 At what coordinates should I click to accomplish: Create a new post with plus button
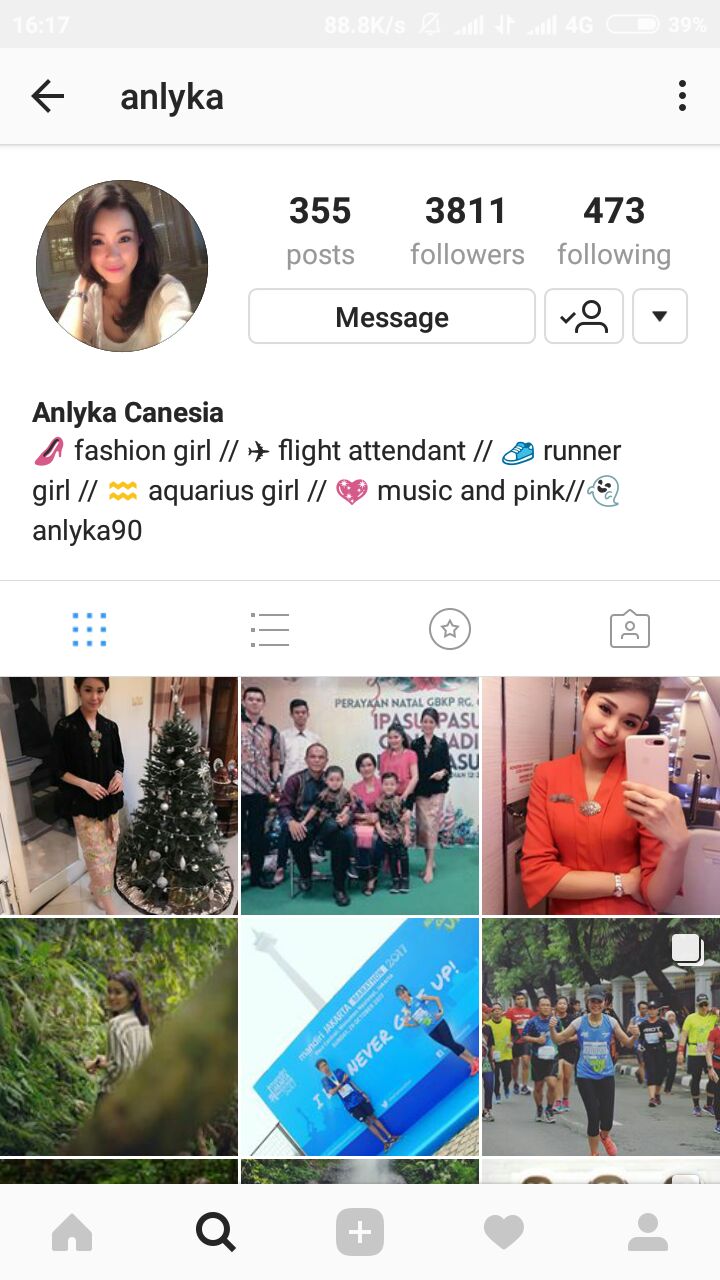tap(360, 1232)
